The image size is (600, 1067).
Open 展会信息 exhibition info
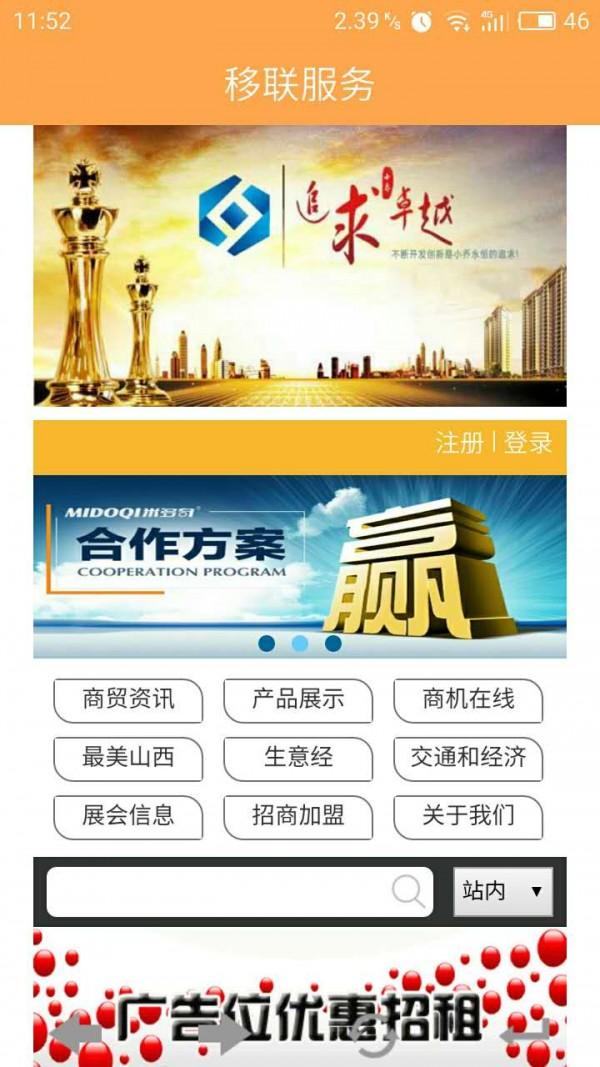(x=128, y=815)
